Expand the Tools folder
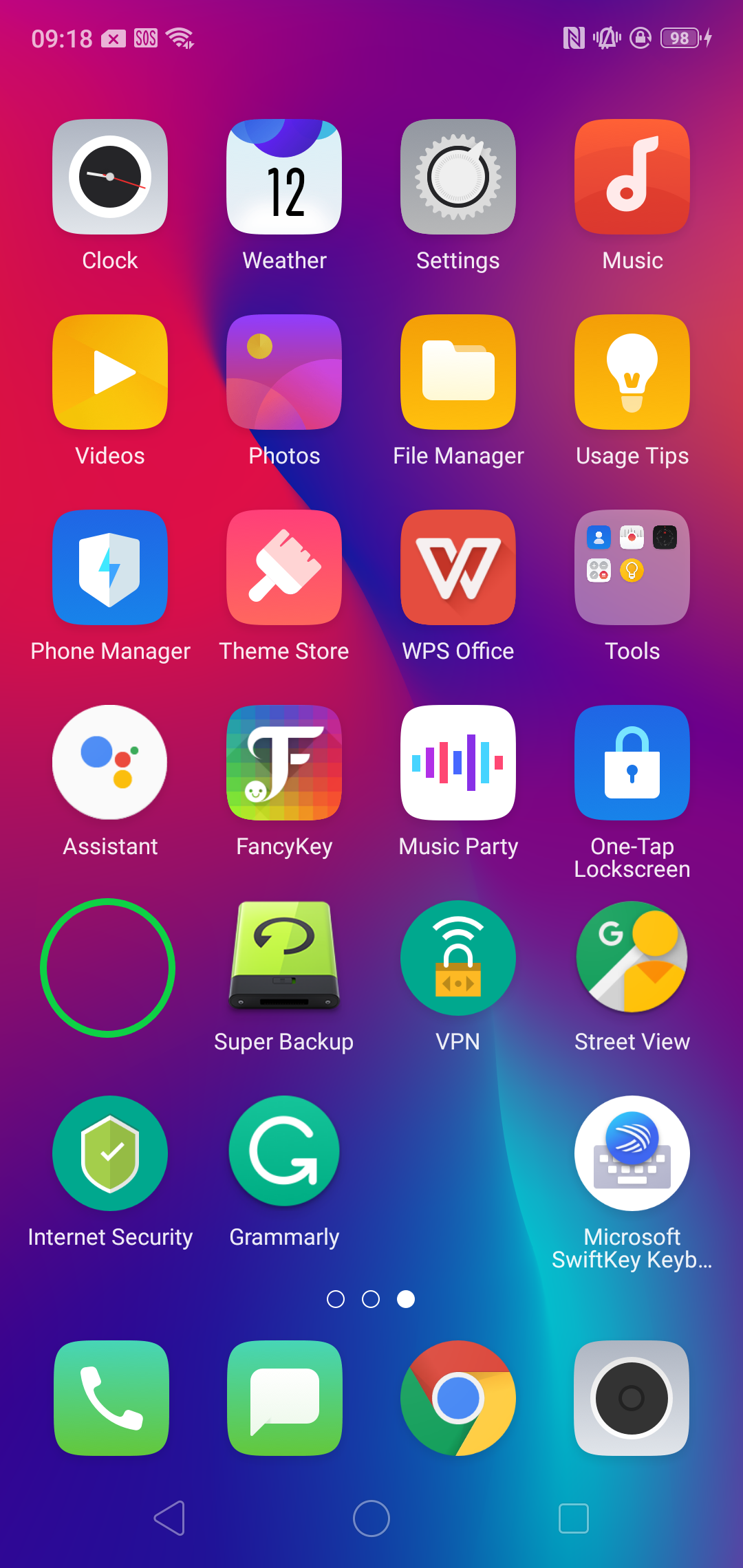Screen dimensions: 743x1568 [x=632, y=567]
